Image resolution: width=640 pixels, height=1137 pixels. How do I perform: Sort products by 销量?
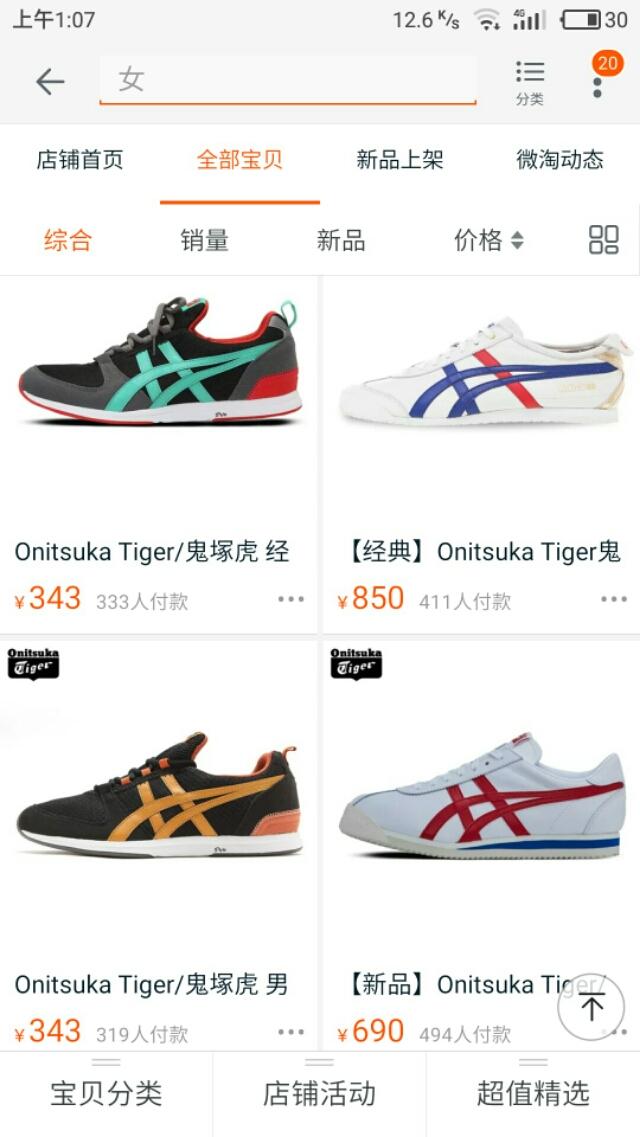204,240
